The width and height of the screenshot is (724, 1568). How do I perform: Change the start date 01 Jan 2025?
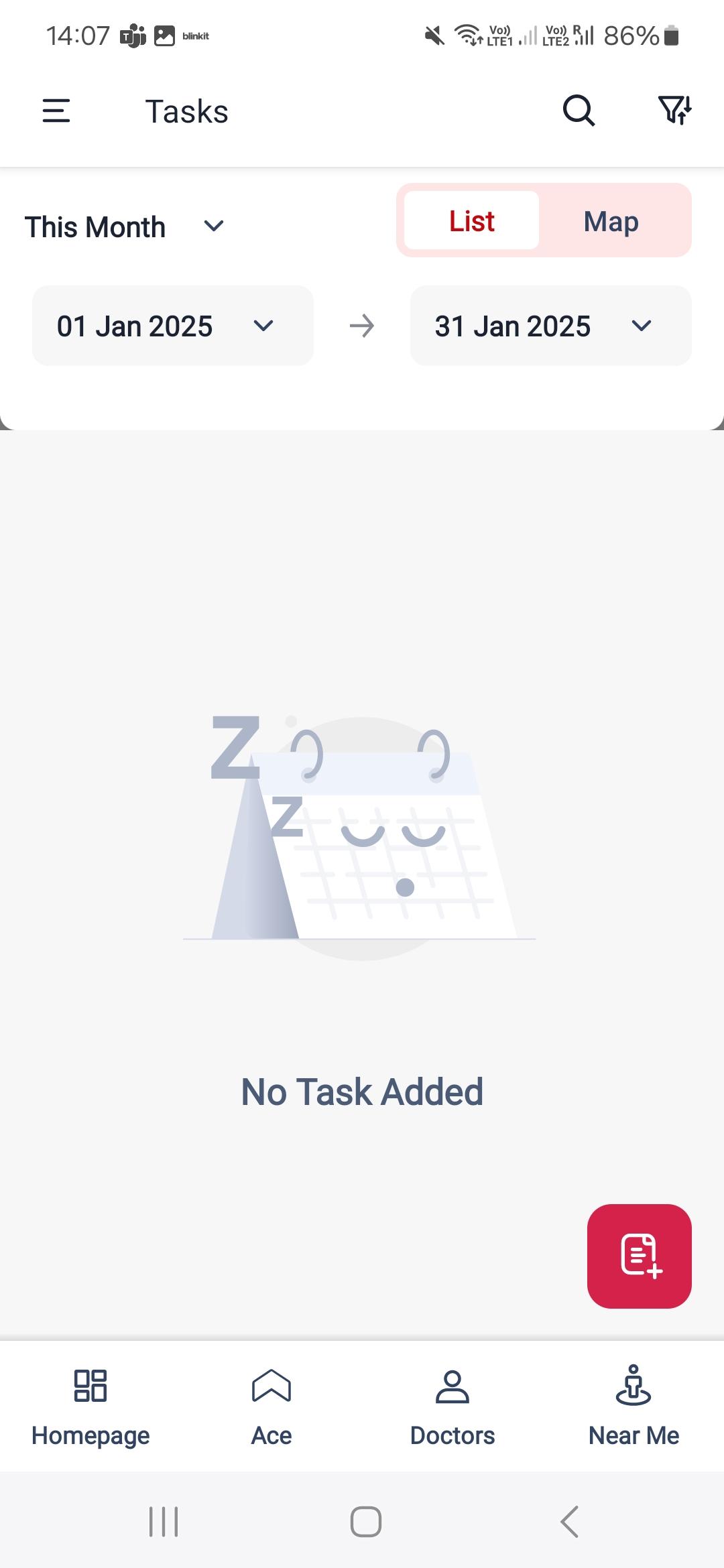click(x=173, y=326)
